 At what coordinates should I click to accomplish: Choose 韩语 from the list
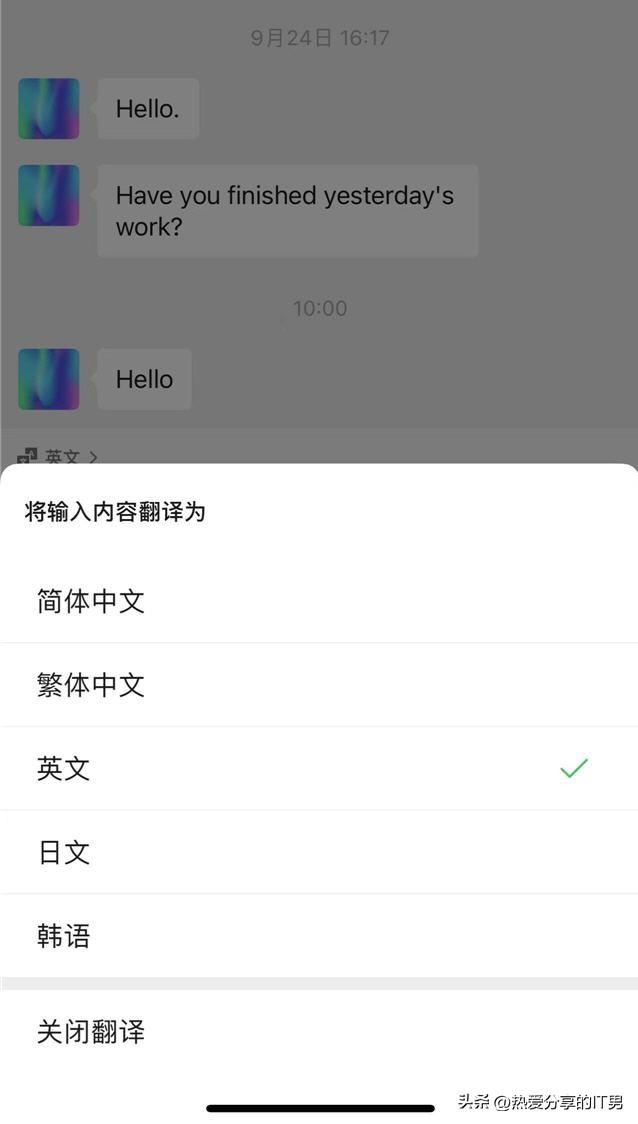pos(319,935)
